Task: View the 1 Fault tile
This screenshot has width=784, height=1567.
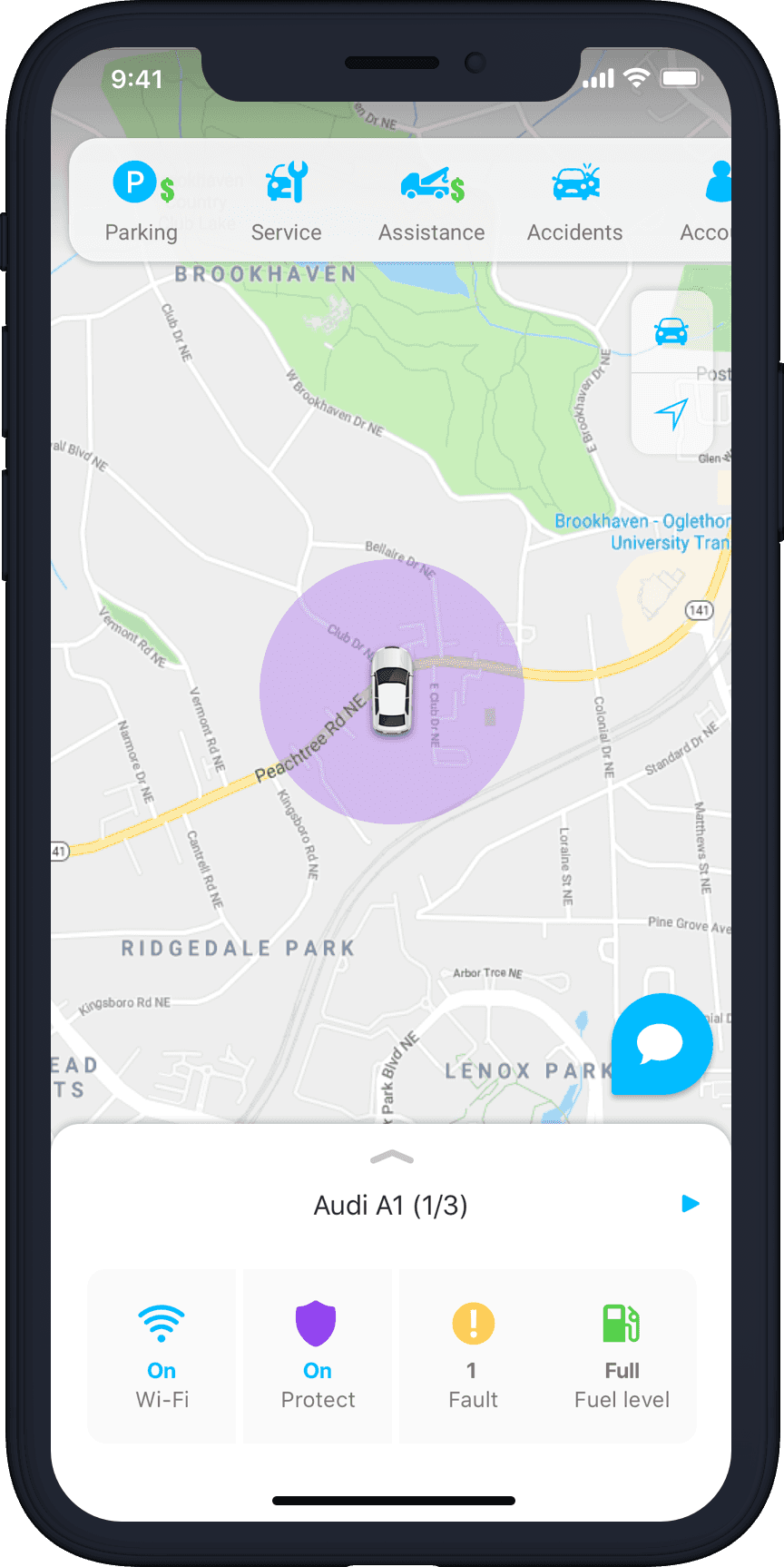Action: 473,1356
